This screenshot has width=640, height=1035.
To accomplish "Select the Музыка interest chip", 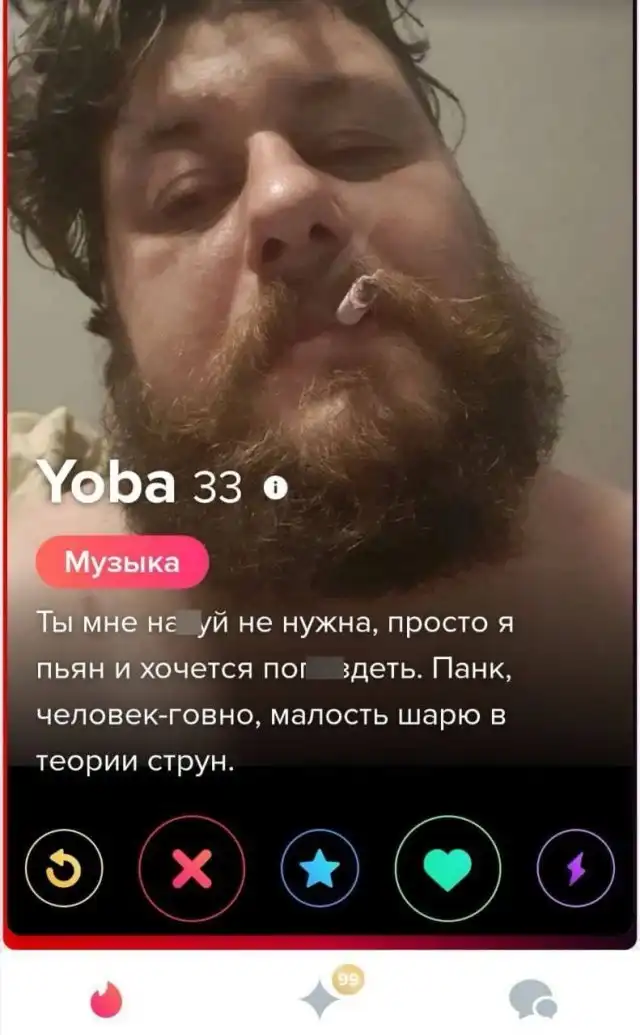I will tap(122, 563).
